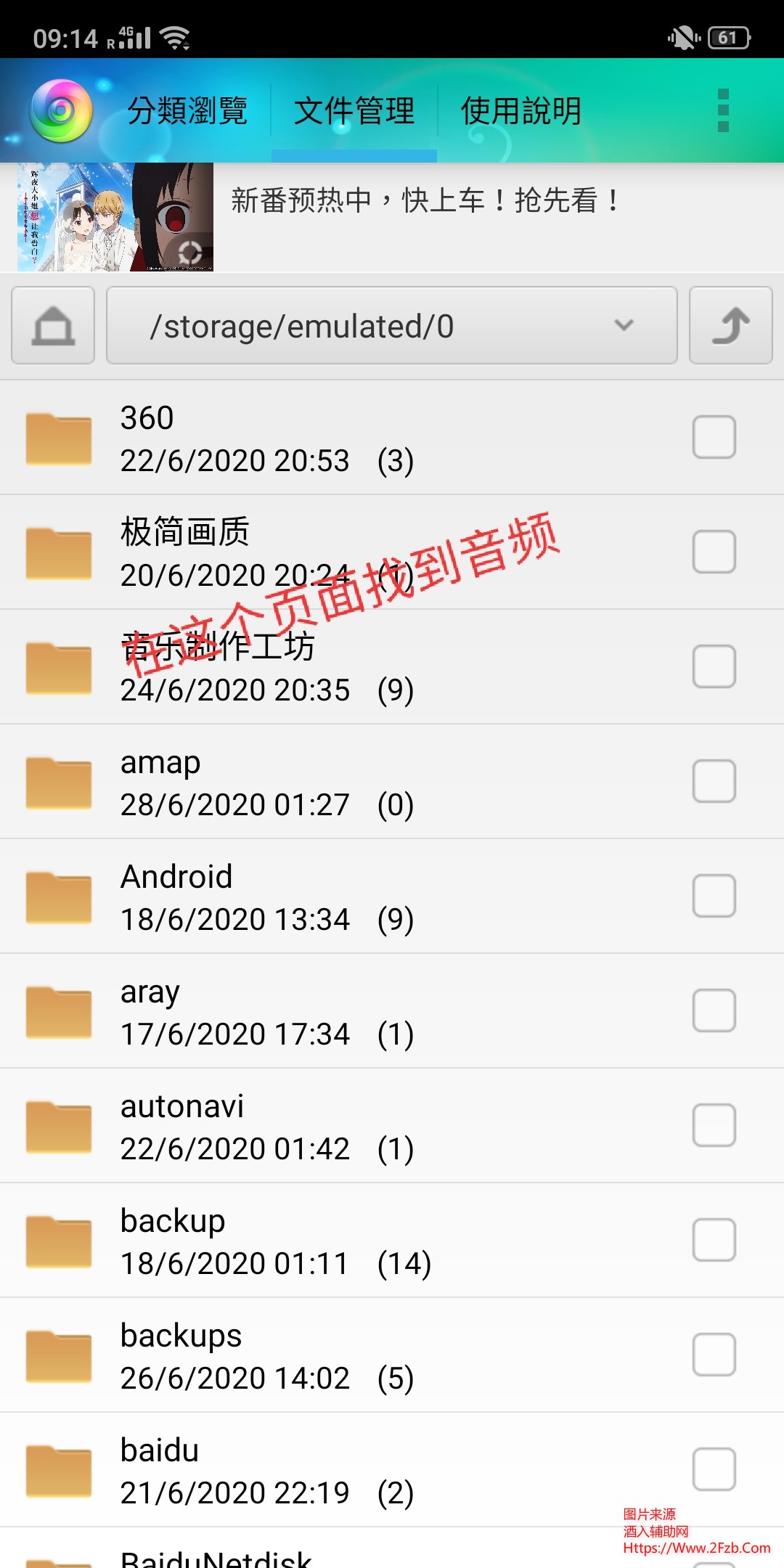This screenshot has width=784, height=1568.
Task: Open the autonavi folder
Action: tap(290, 1125)
